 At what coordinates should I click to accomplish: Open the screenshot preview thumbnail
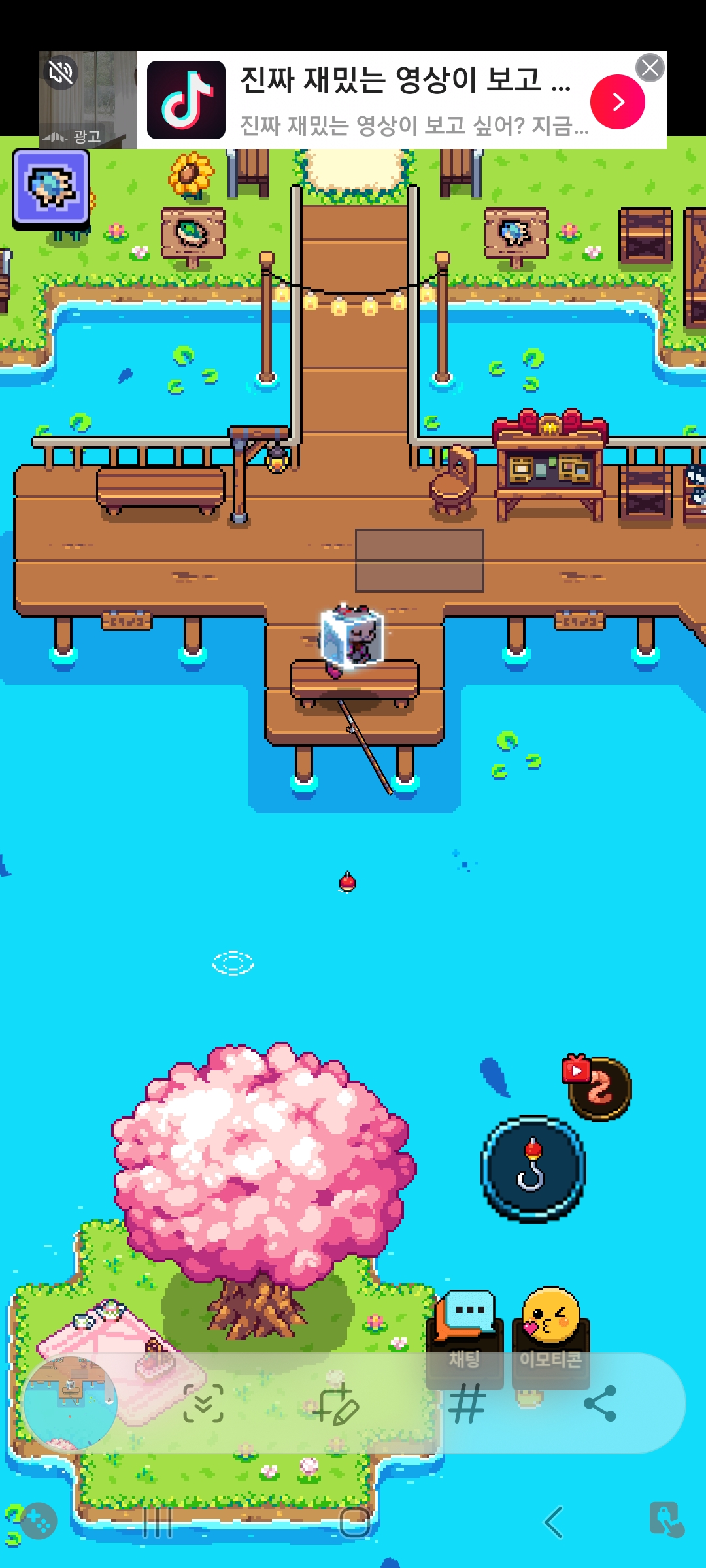(70, 1403)
